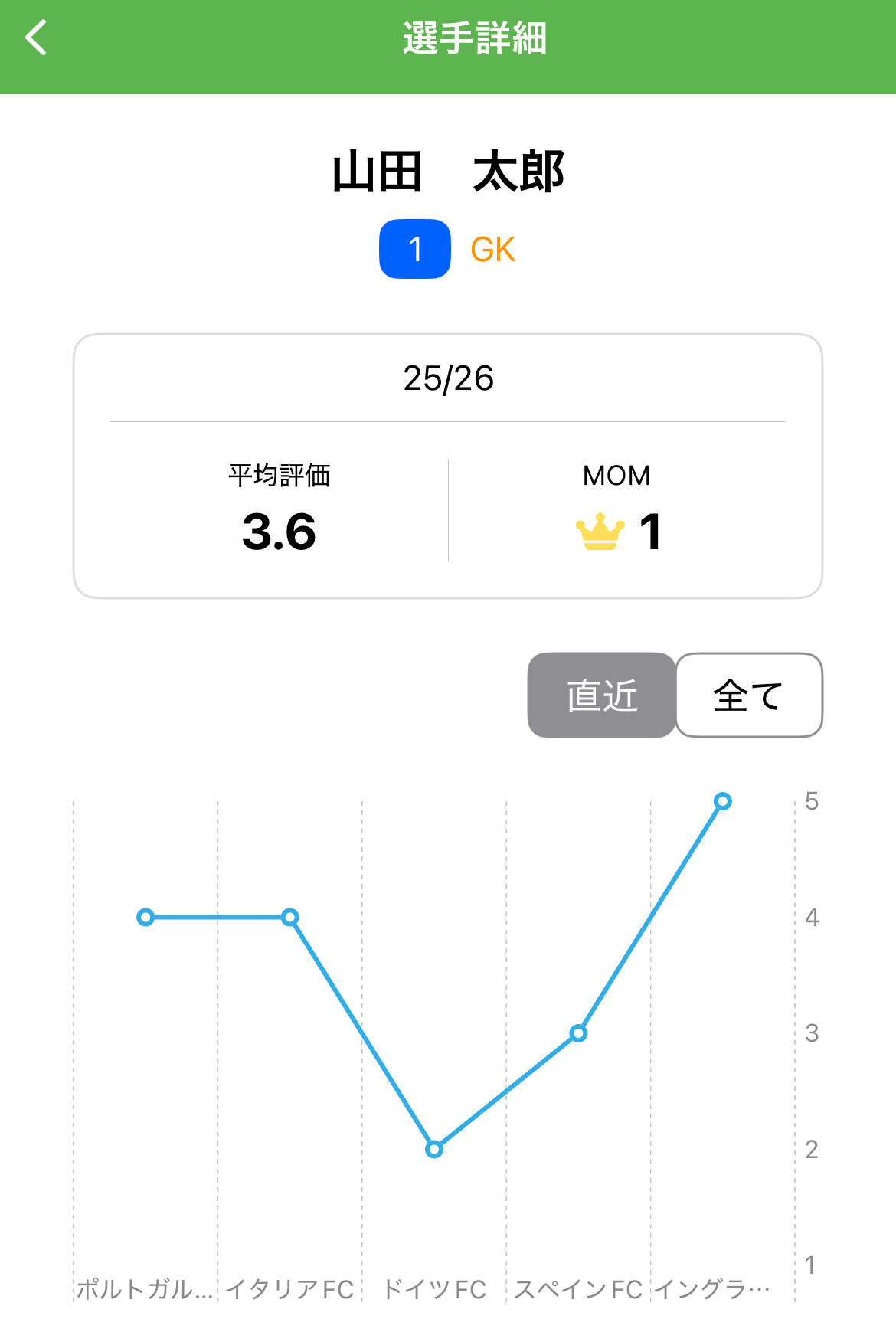Switch to the 直近 segment

[x=602, y=695]
